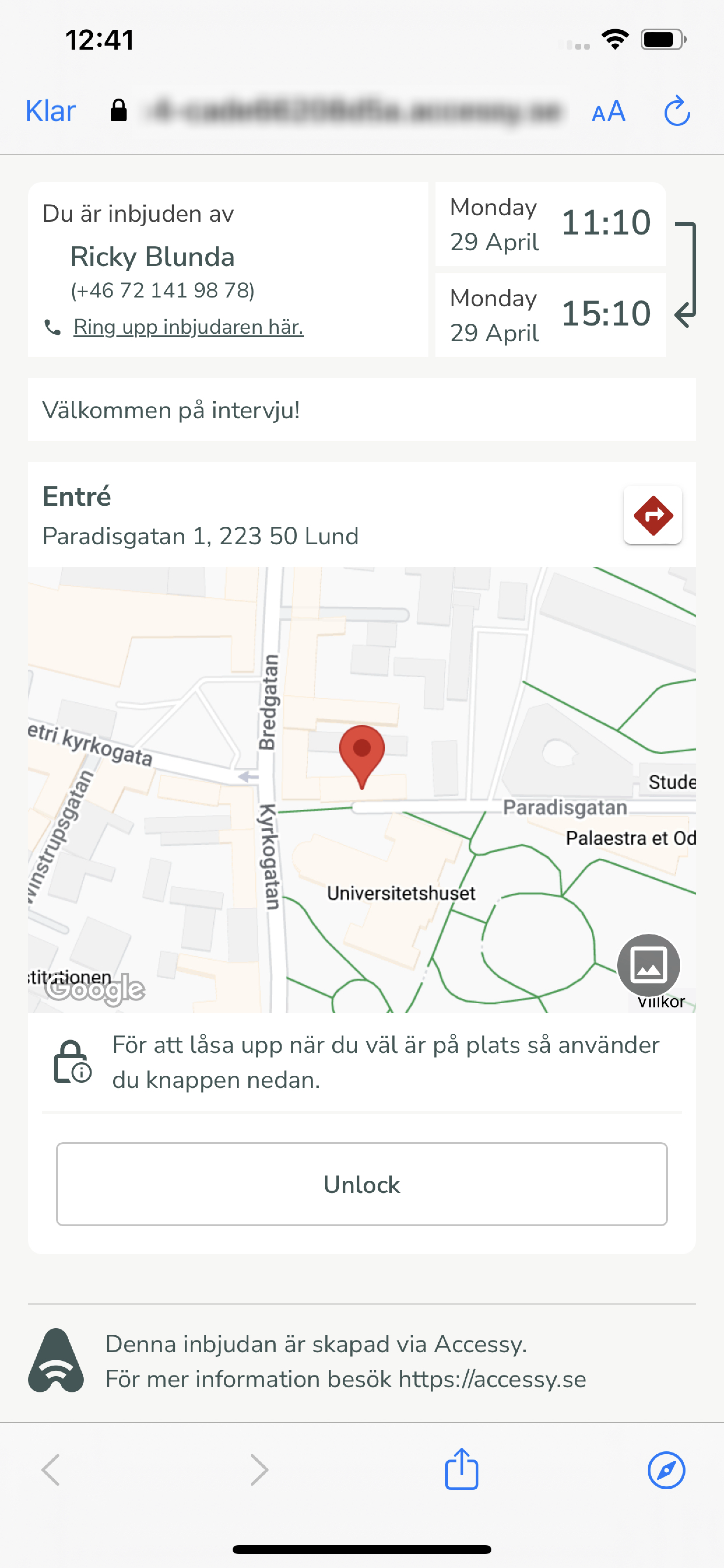Tap the Unlock button

click(x=362, y=1184)
